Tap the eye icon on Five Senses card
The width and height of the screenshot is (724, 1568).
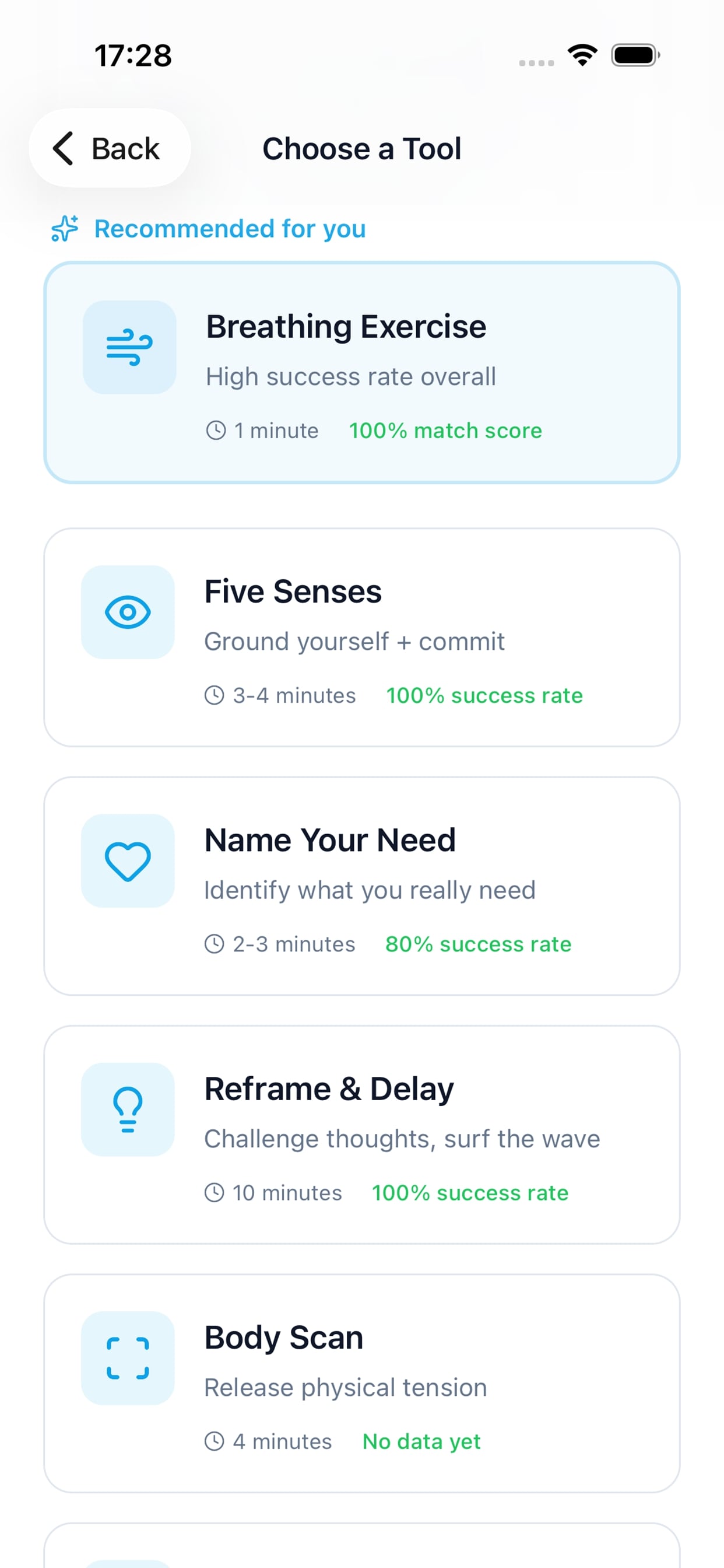tap(128, 612)
